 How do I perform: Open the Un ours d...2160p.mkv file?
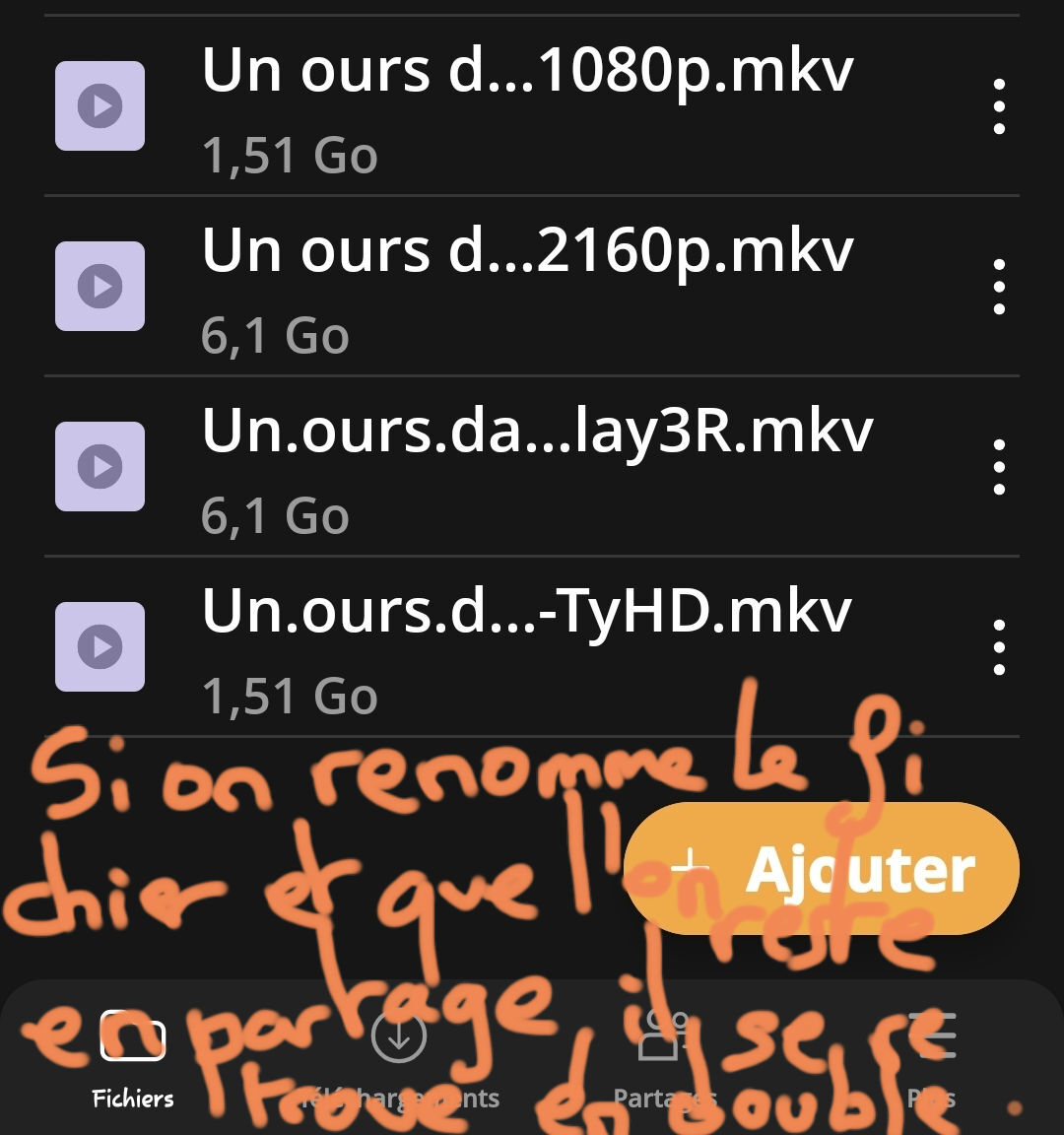pyautogui.click(x=527, y=286)
